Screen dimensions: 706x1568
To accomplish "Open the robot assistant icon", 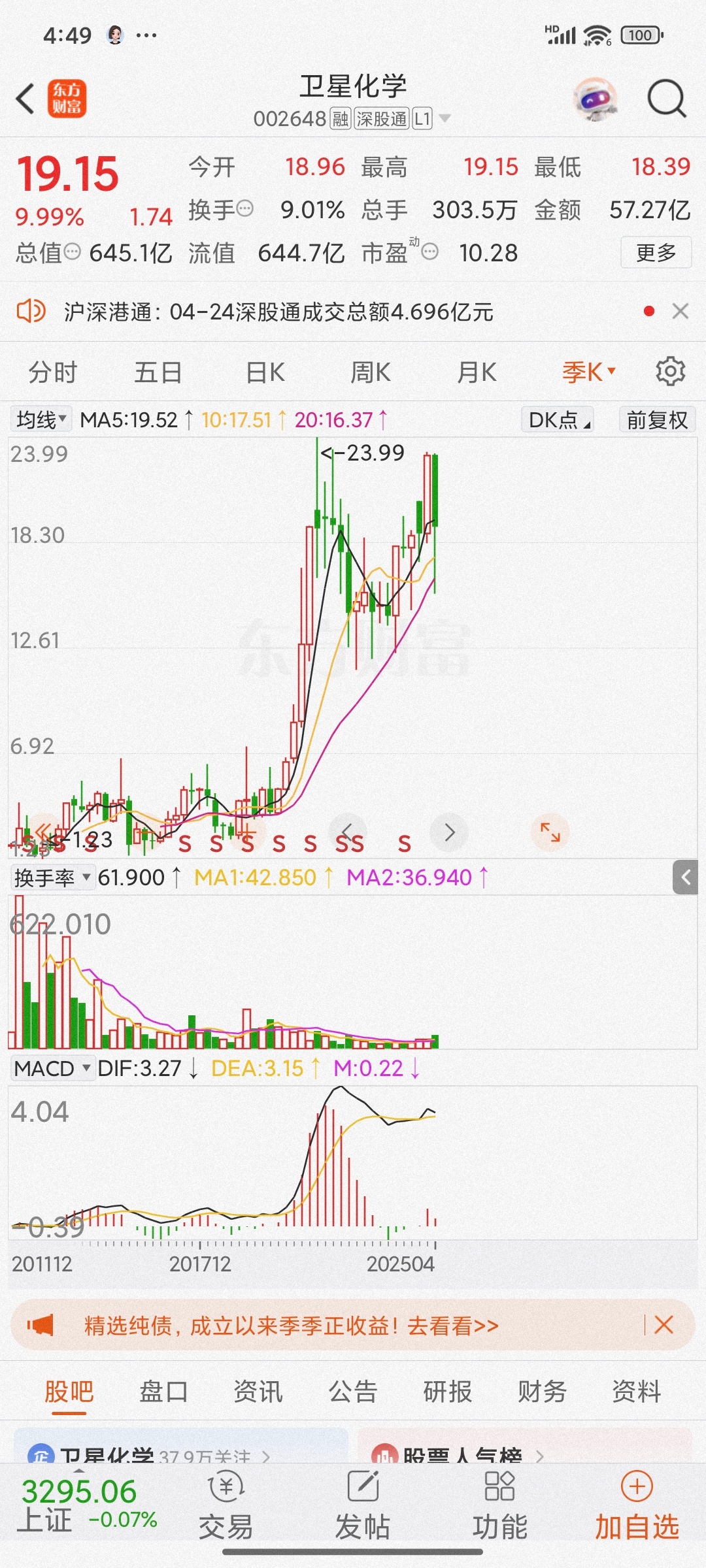I will coord(596,99).
